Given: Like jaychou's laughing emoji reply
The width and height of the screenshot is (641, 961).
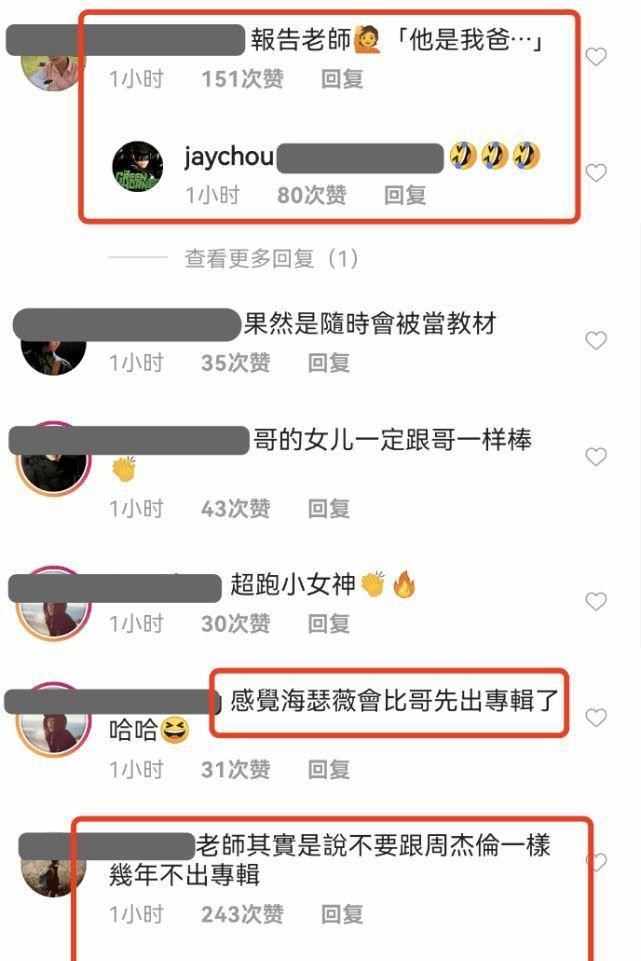Looking at the screenshot, I should 596,173.
